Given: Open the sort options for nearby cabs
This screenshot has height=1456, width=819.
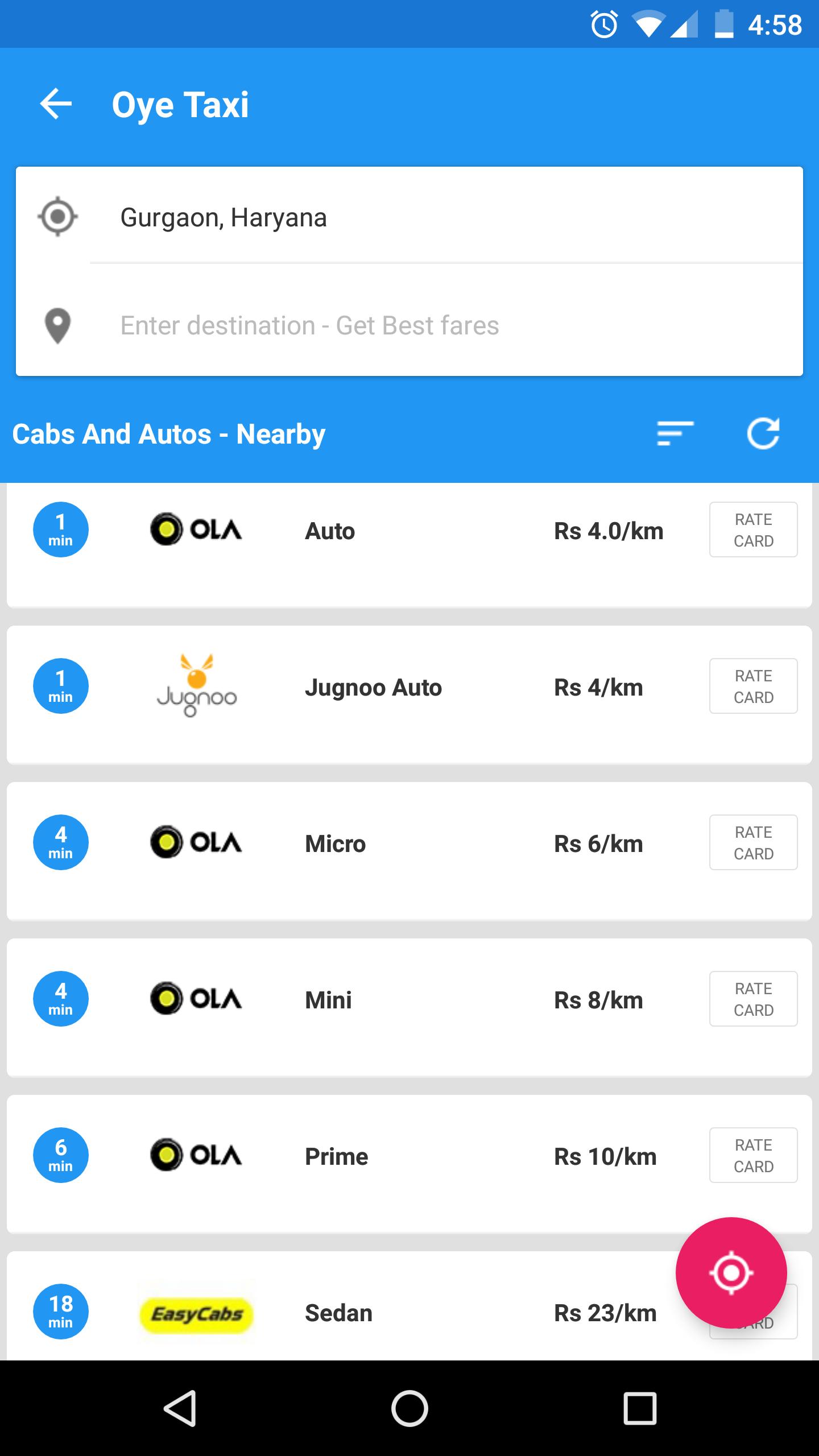Looking at the screenshot, I should 675,433.
